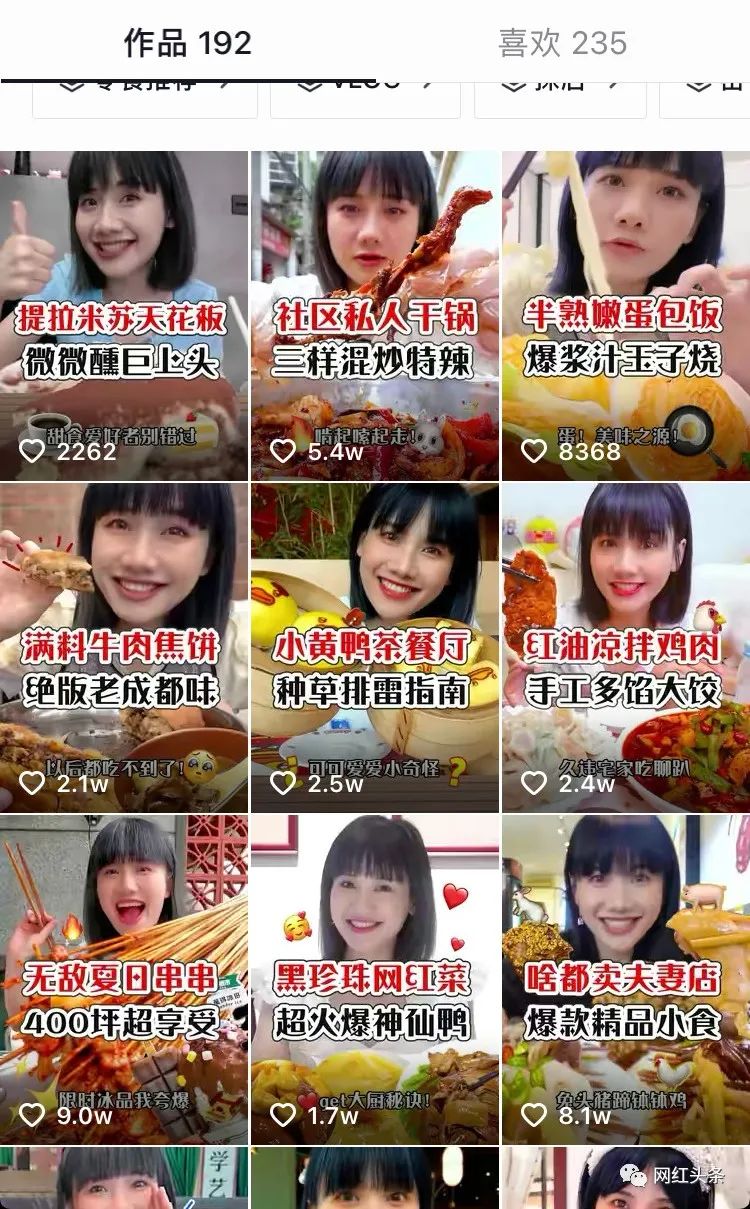Click the playlist icon on the VLOG chip
The height and width of the screenshot is (1209, 750).
click(310, 88)
